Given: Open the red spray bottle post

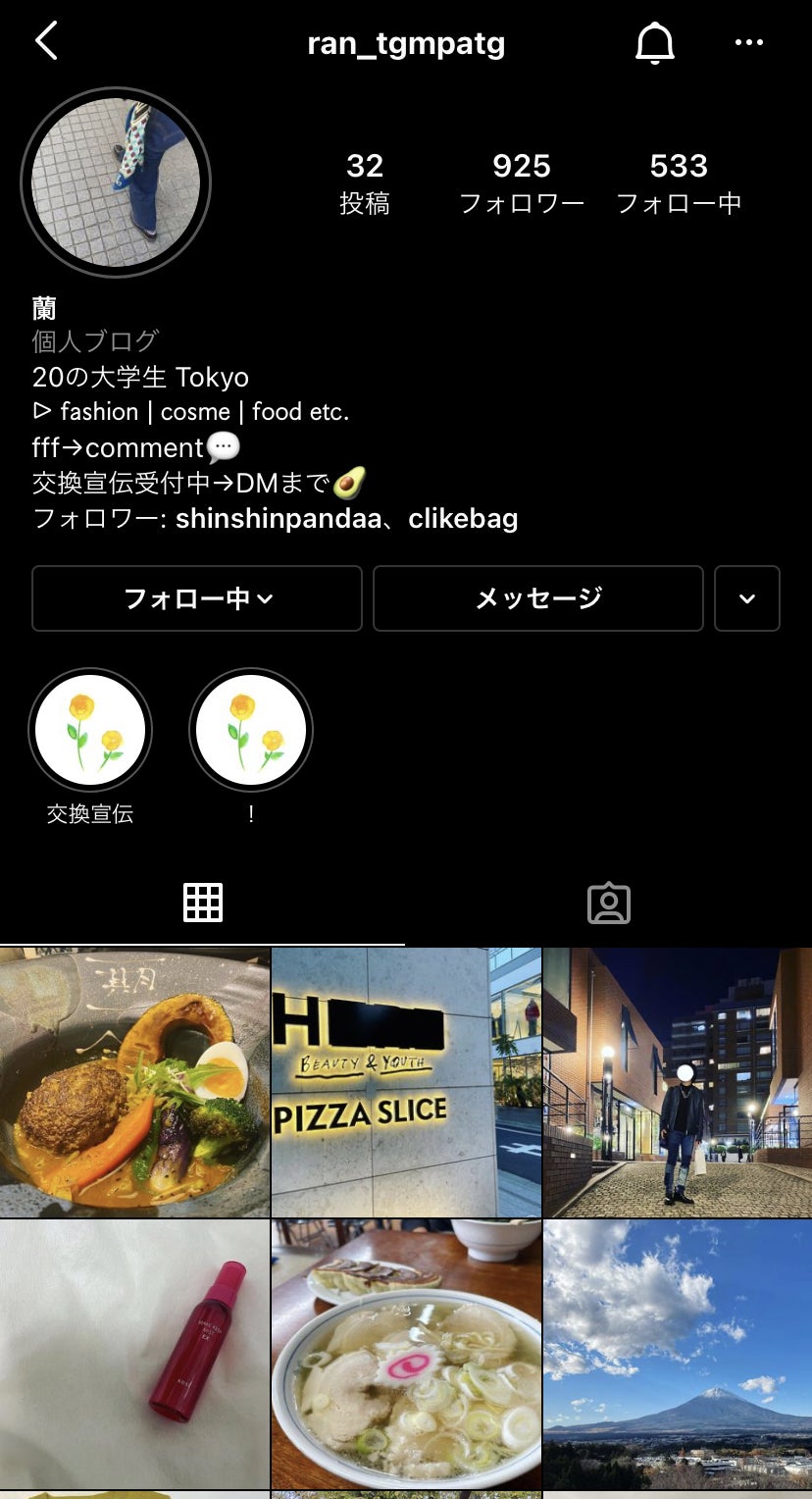Looking at the screenshot, I should point(134,1355).
